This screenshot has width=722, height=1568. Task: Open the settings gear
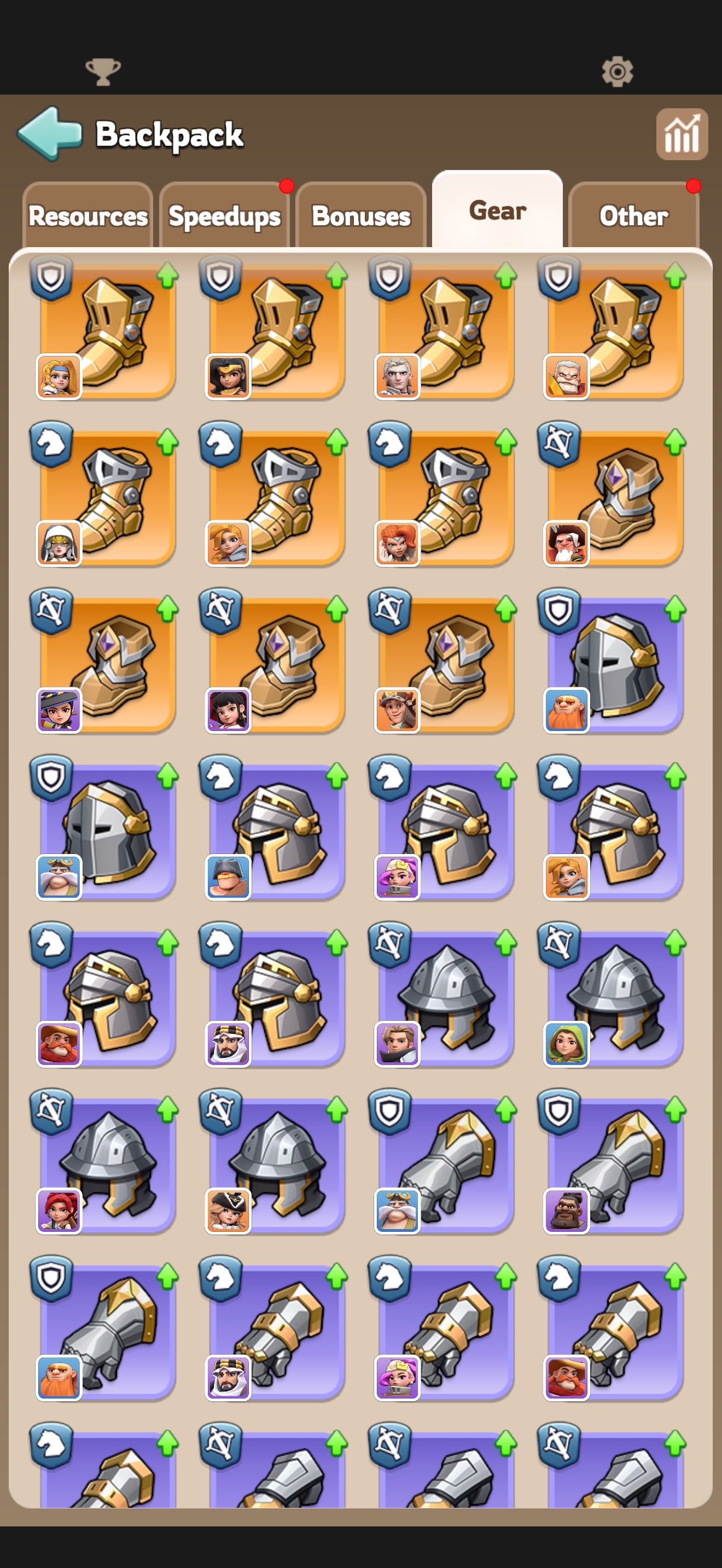618,71
